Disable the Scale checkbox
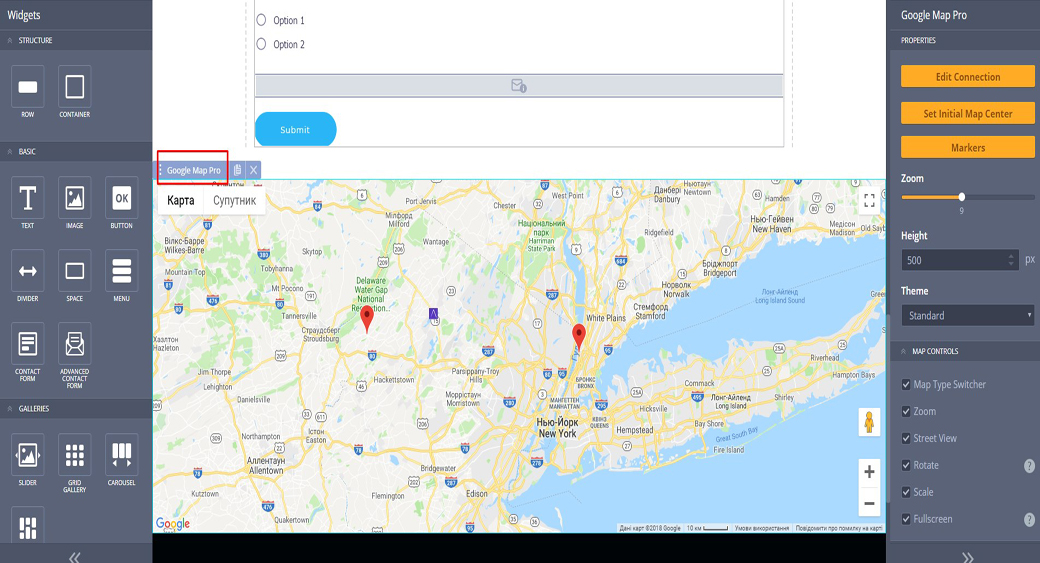Image resolution: width=1040 pixels, height=563 pixels. [906, 492]
